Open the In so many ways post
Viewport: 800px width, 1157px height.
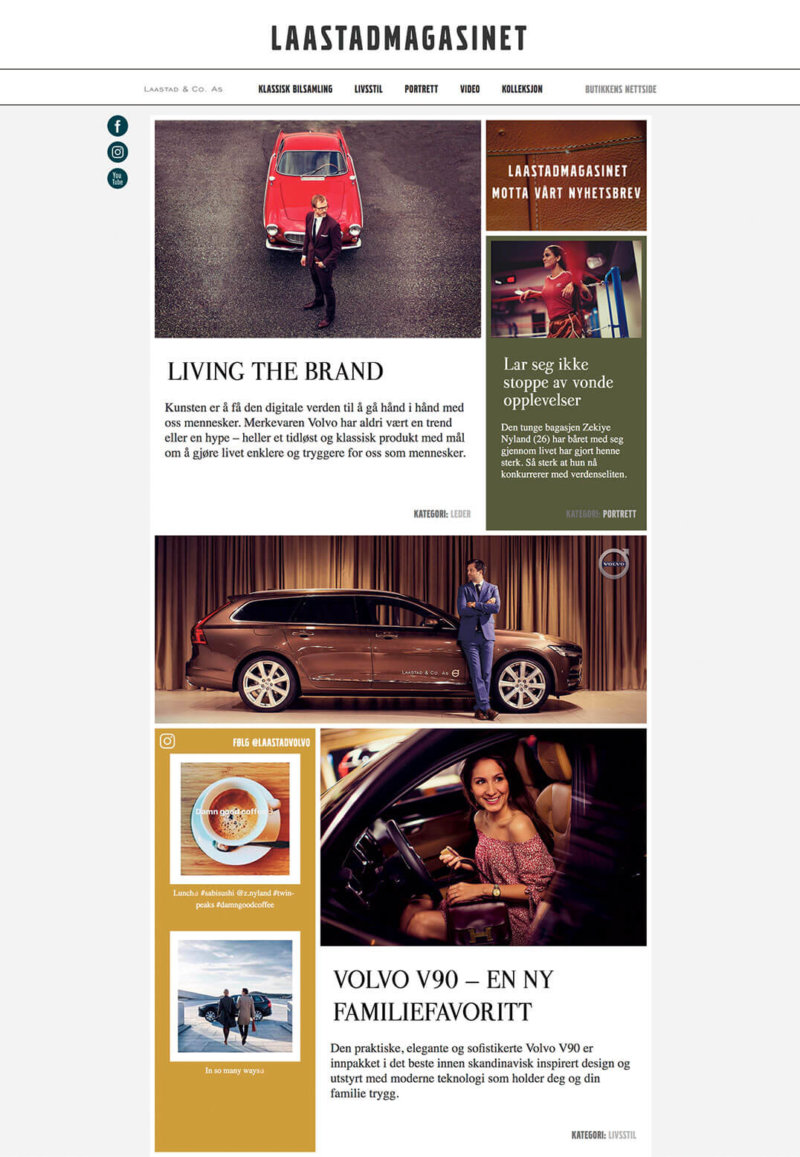235,996
